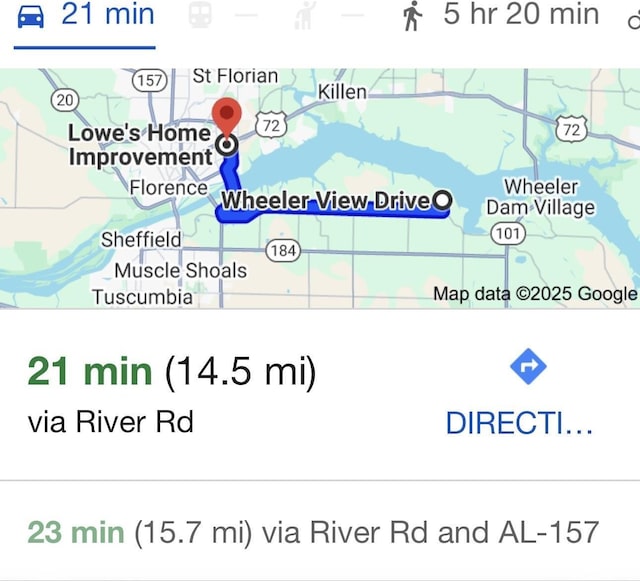This screenshot has height=581, width=640.
Task: Open the route map preview
Action: pyautogui.click(x=320, y=188)
